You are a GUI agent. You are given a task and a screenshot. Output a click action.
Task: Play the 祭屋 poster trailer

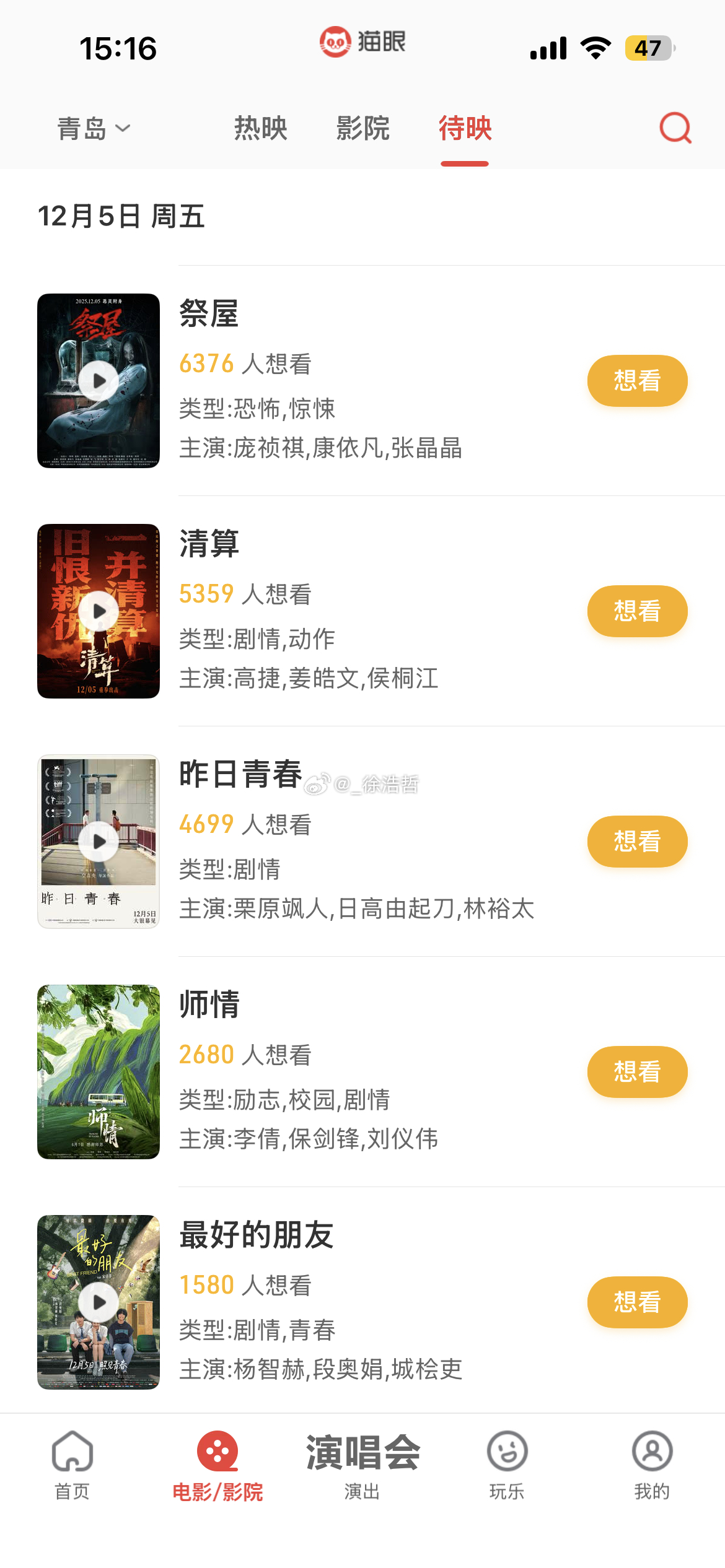99,381
